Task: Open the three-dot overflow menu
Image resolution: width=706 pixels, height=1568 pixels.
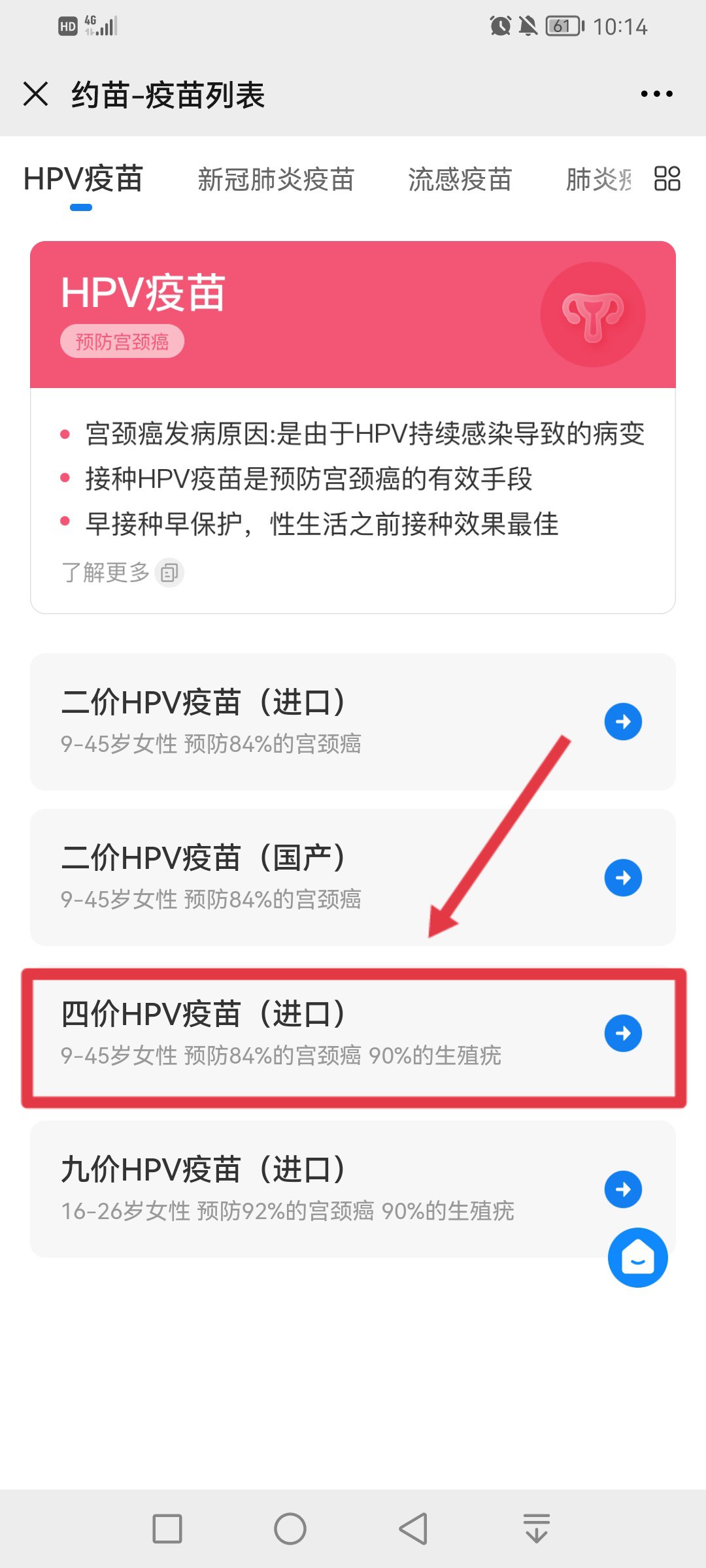Action: click(x=656, y=94)
